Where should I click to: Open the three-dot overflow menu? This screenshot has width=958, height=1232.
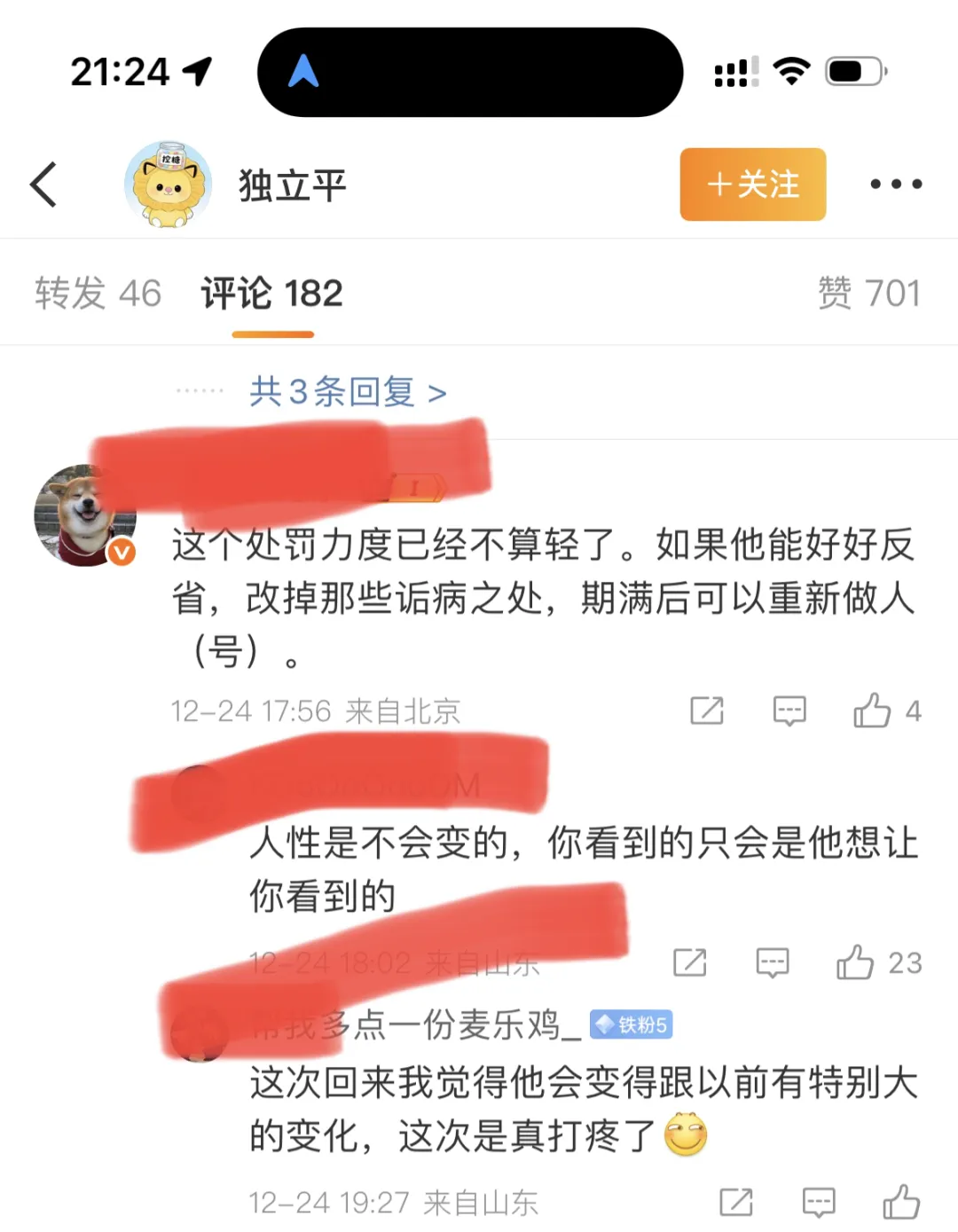(895, 184)
